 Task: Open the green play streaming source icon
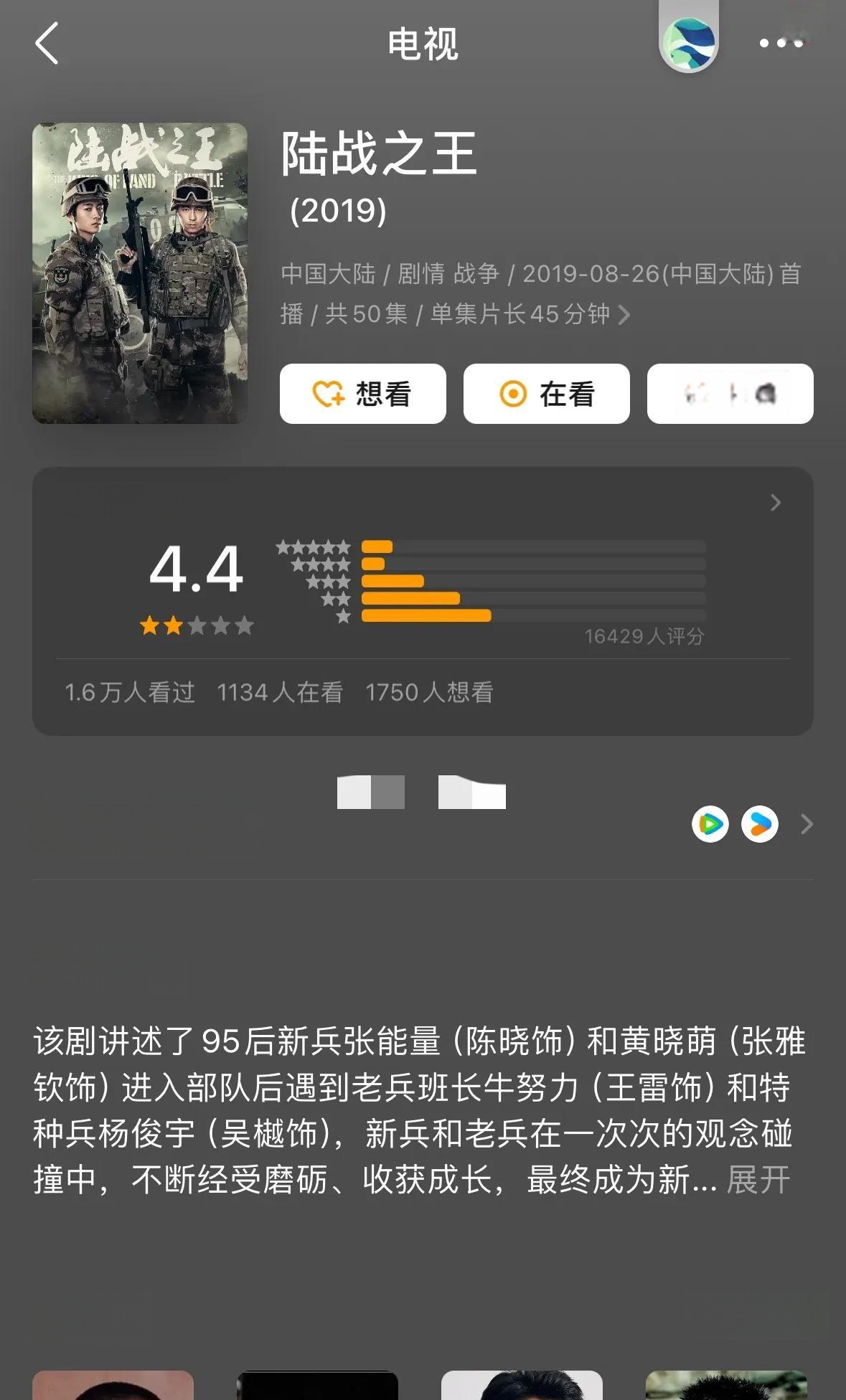coord(710,824)
